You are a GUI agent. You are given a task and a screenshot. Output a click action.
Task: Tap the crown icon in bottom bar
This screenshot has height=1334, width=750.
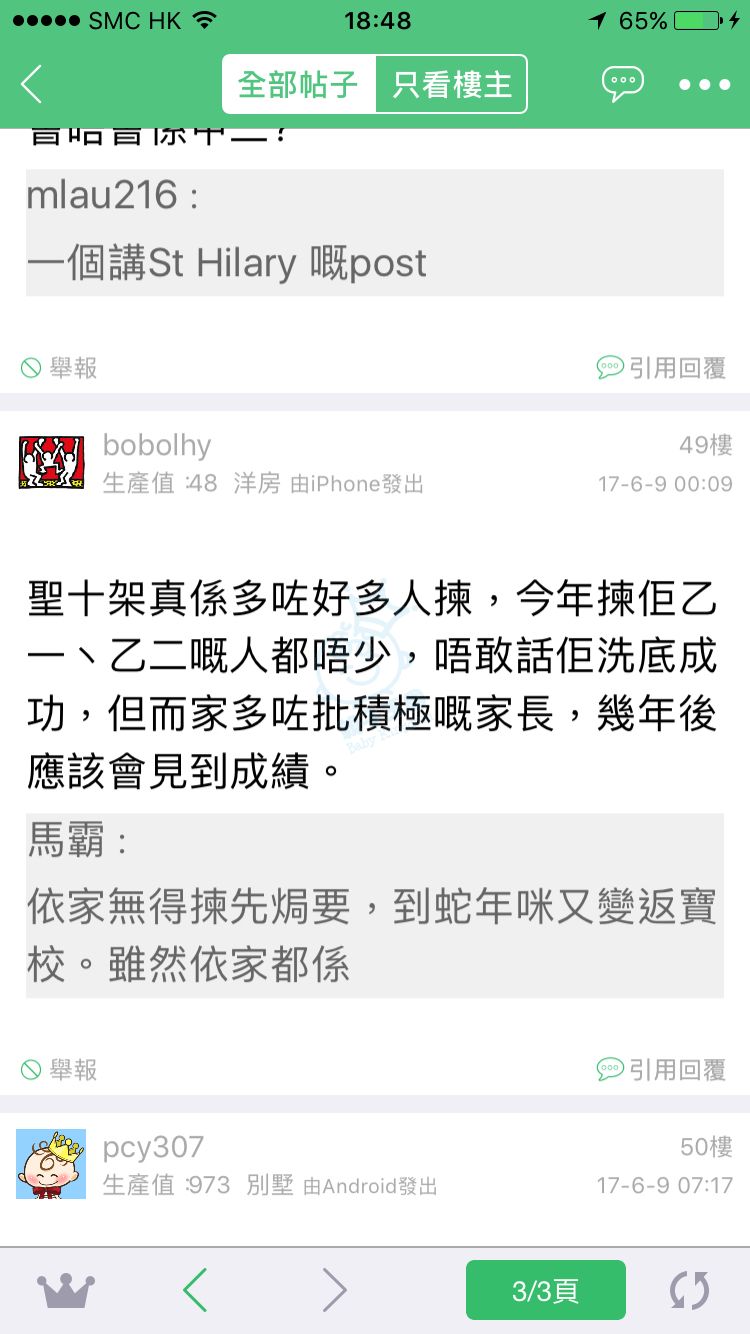point(66,1291)
